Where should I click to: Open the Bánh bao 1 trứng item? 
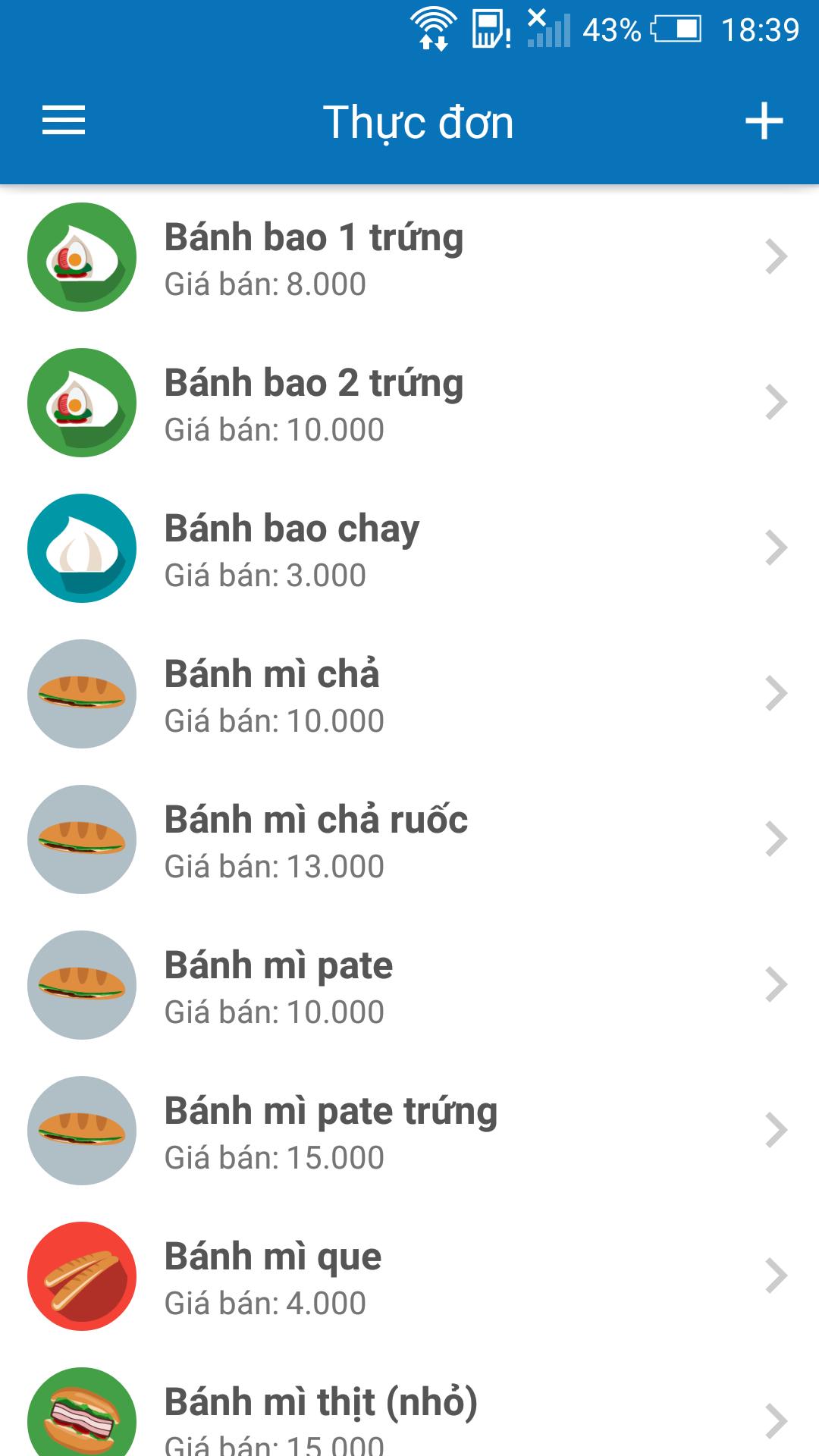pyautogui.click(x=409, y=257)
